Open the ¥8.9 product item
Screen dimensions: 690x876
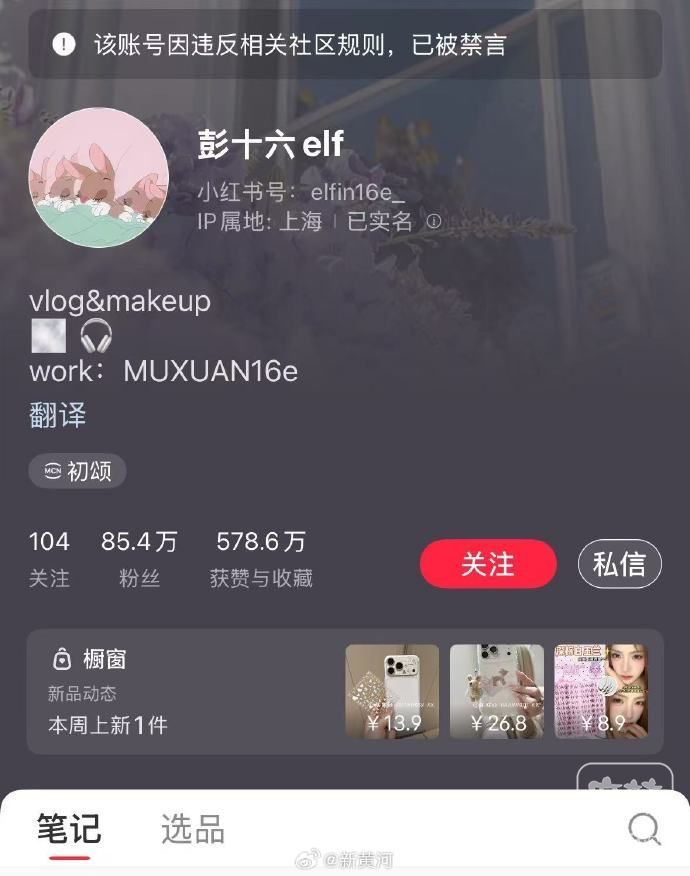click(x=601, y=691)
